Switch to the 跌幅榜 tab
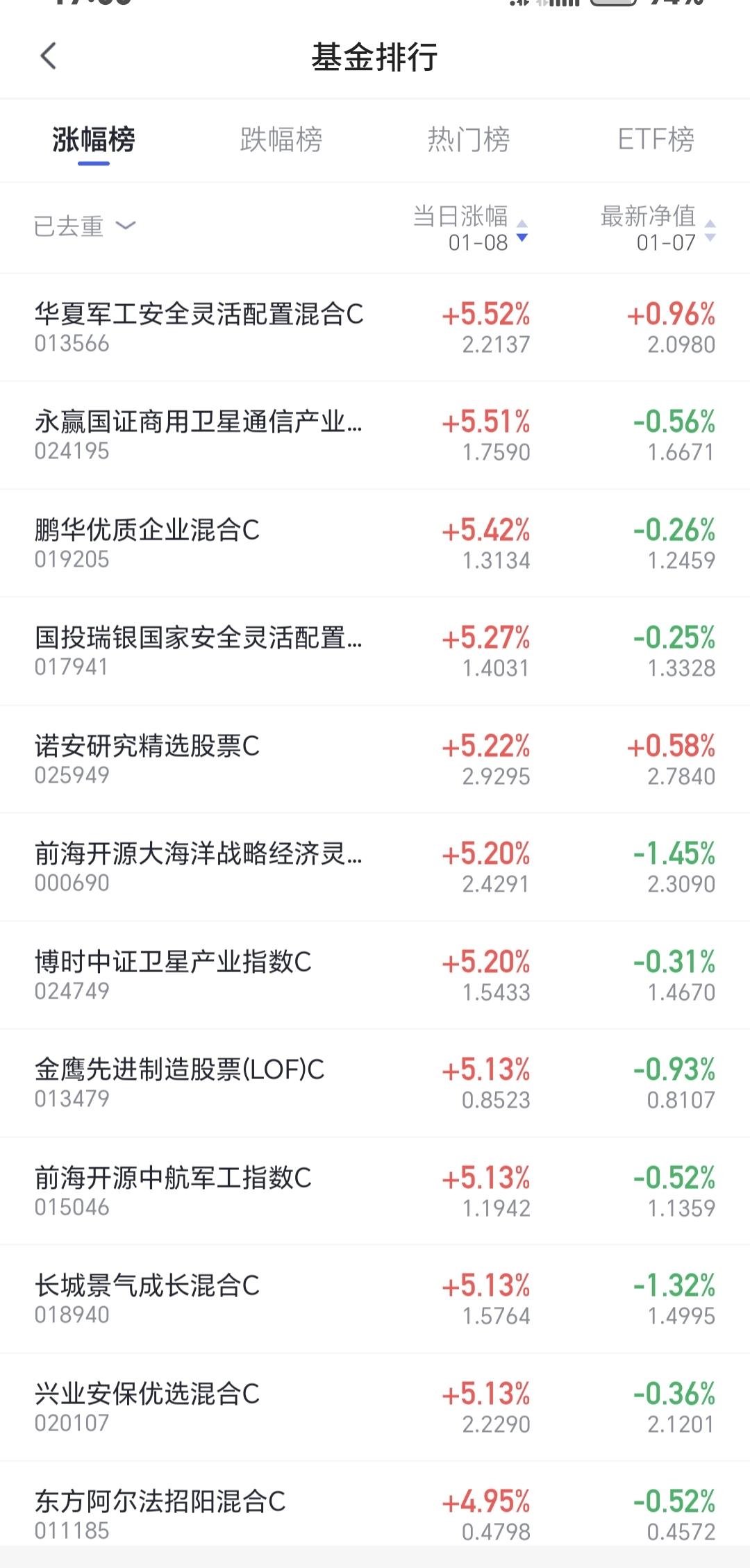 [x=281, y=140]
